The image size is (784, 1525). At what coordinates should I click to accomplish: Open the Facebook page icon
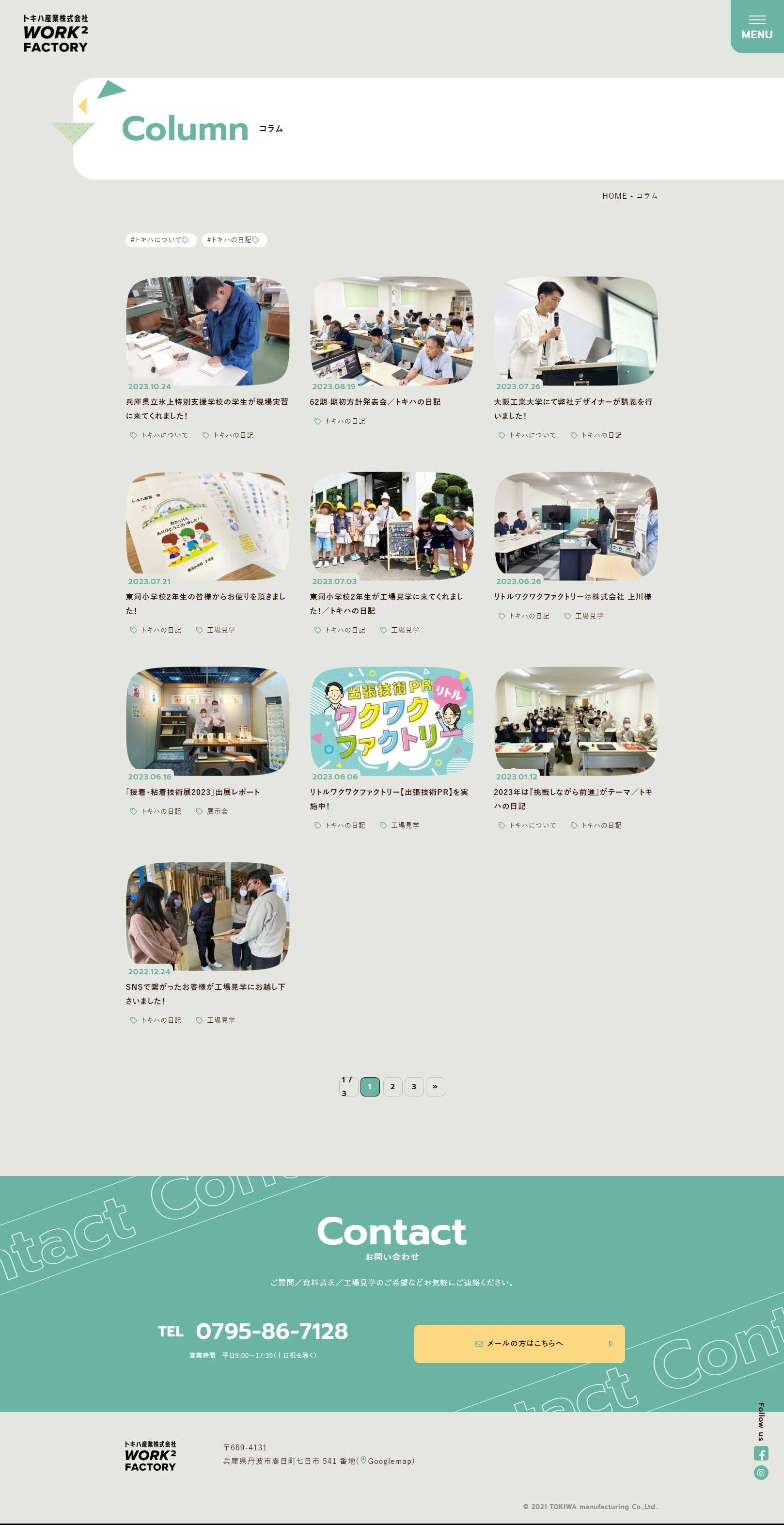coord(761,1453)
